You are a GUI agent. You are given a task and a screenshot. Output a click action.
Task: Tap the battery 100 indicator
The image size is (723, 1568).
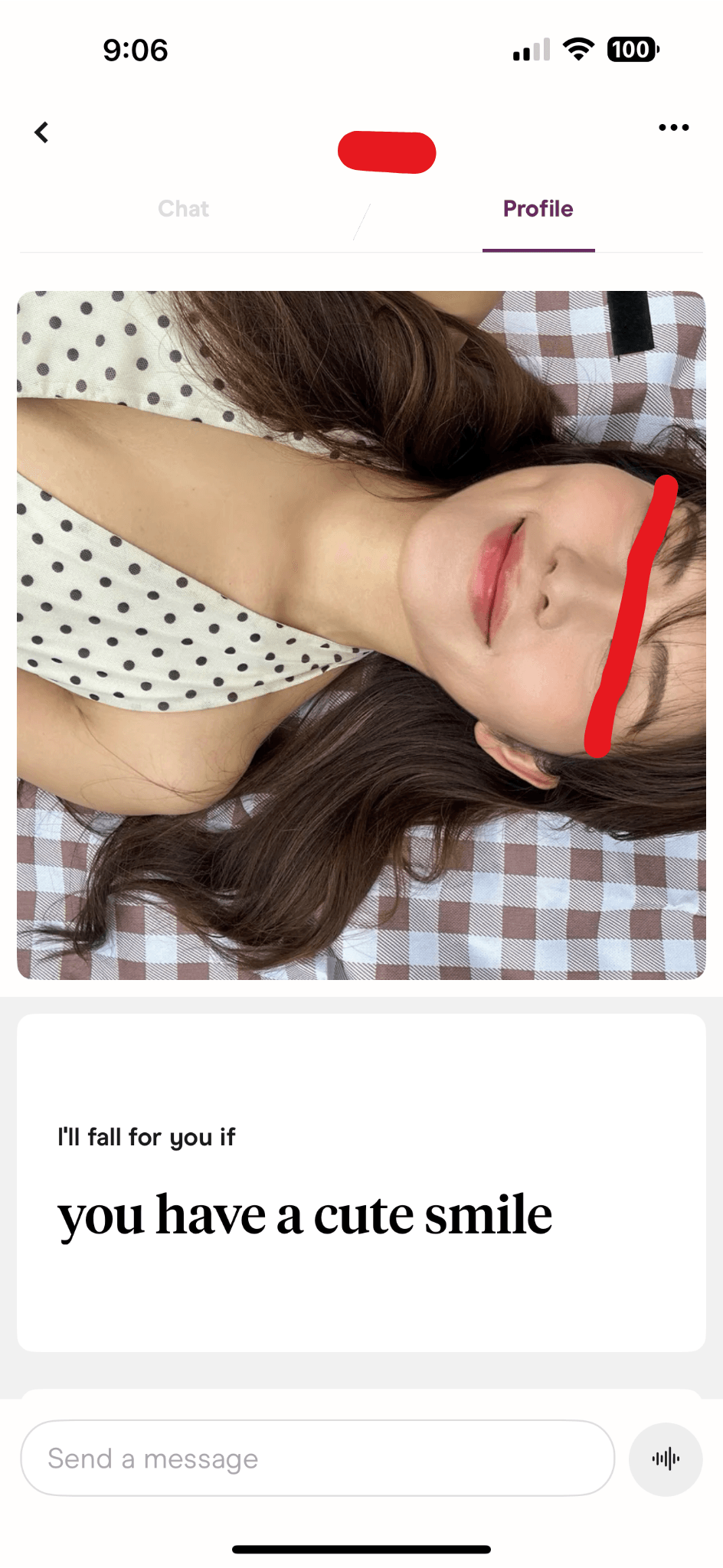click(x=630, y=48)
